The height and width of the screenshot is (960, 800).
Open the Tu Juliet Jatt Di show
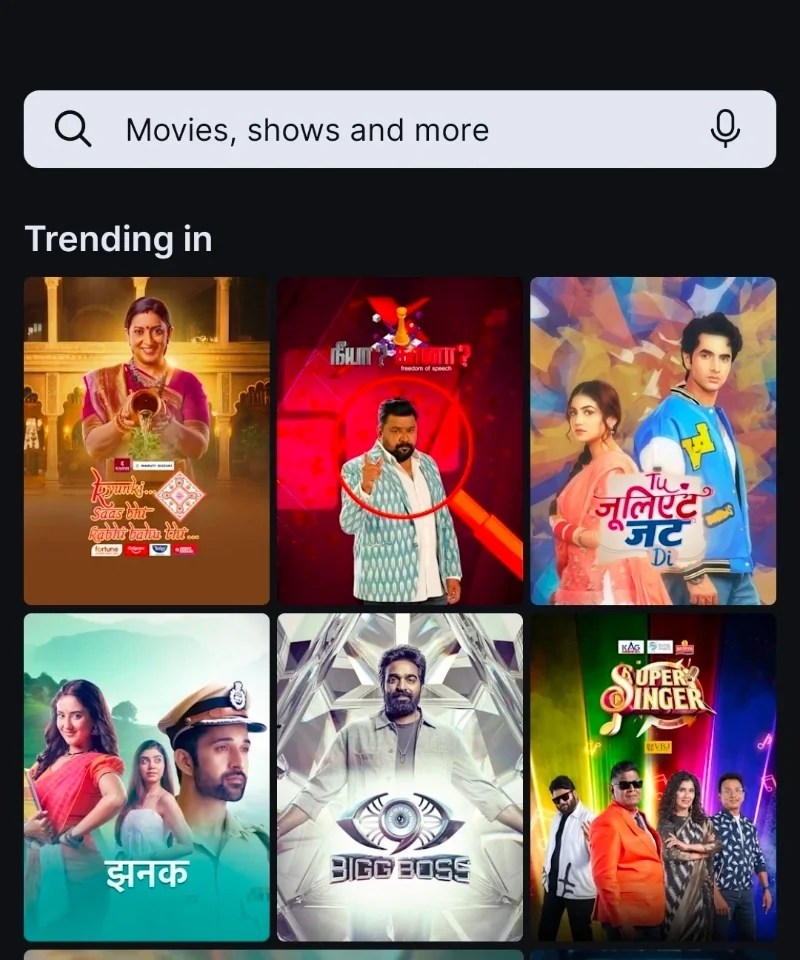(653, 441)
